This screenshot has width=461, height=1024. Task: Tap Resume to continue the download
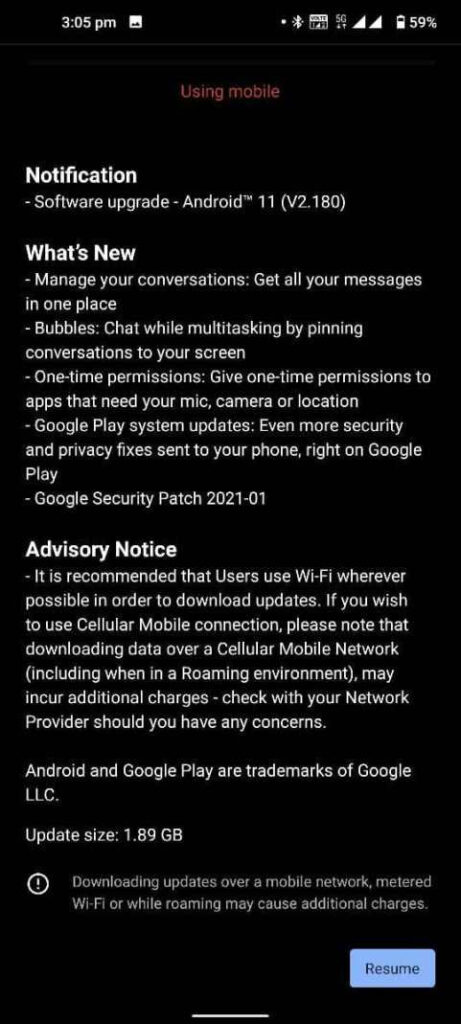click(392, 968)
